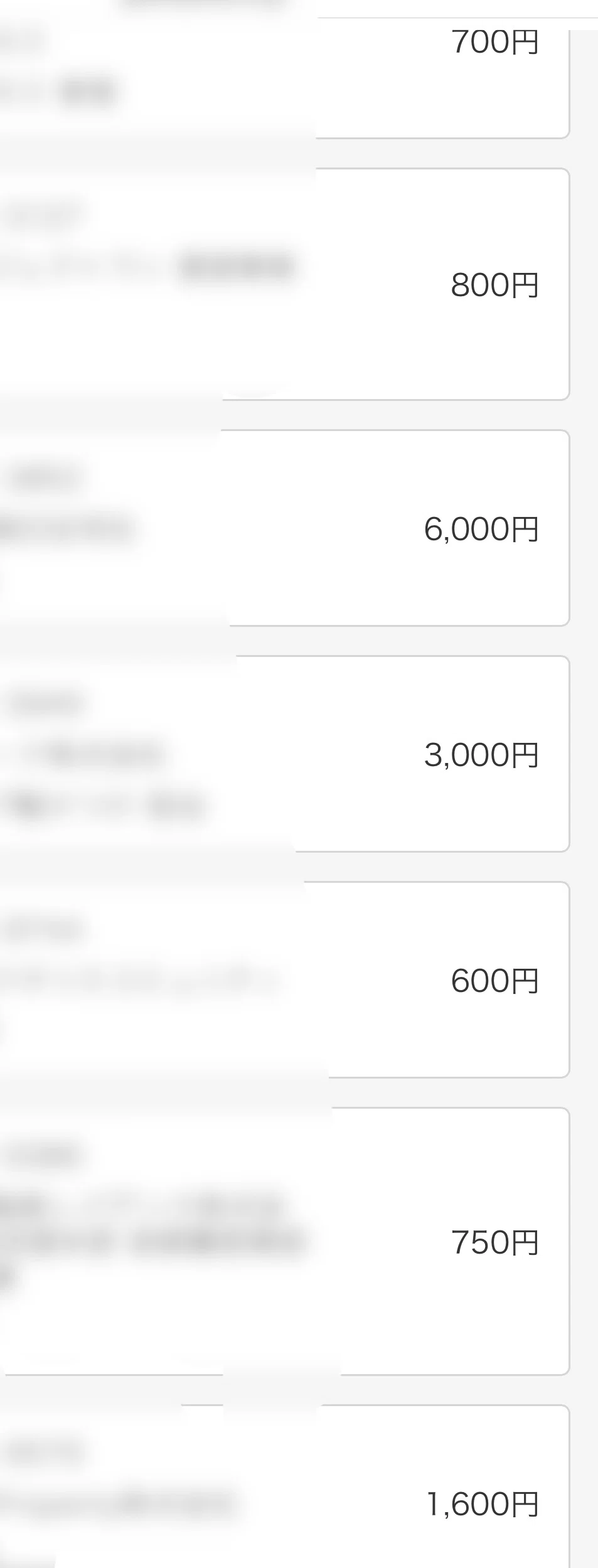598x1568 pixels.
Task: Tap the card priced 750円
Action: 439,1242
